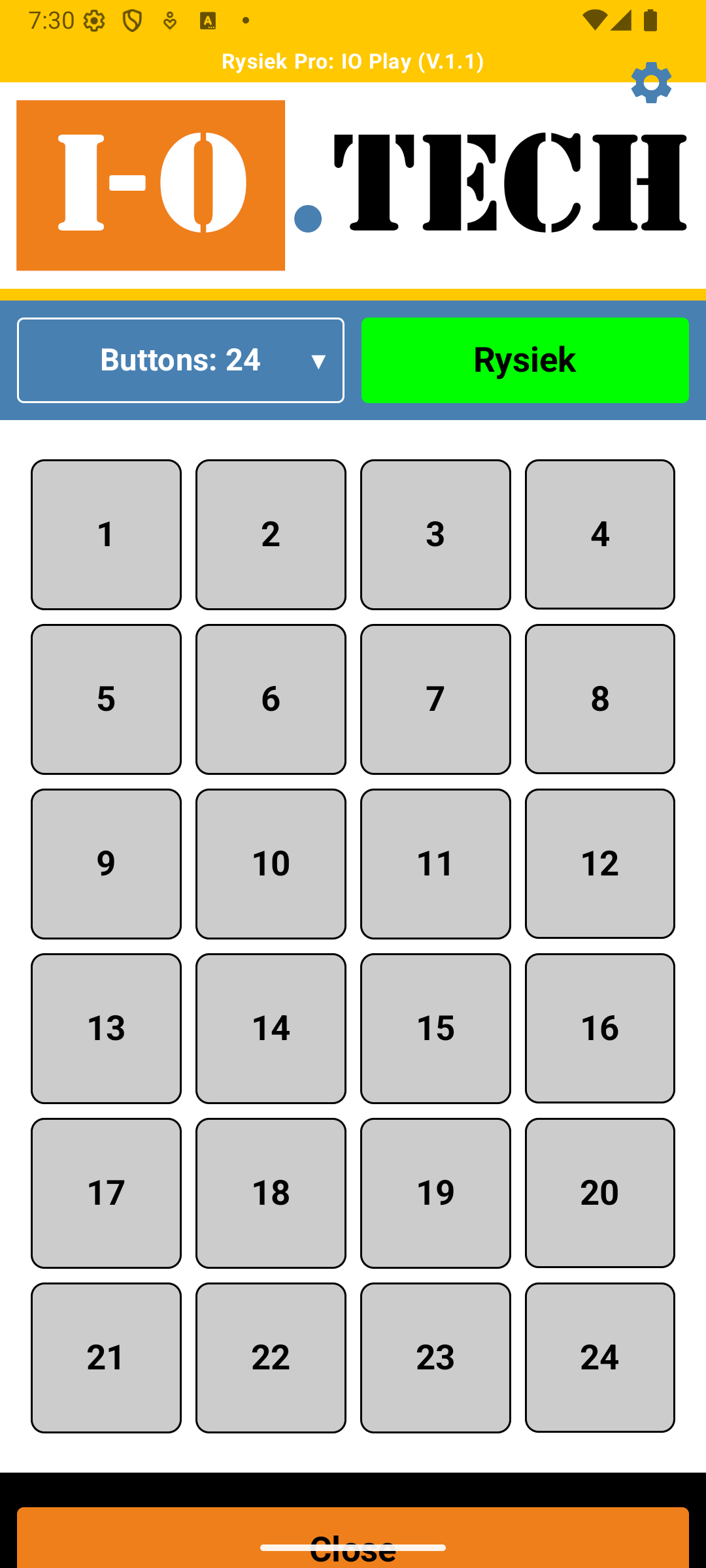Tap grid button 12
The image size is (706, 1568).
[599, 864]
